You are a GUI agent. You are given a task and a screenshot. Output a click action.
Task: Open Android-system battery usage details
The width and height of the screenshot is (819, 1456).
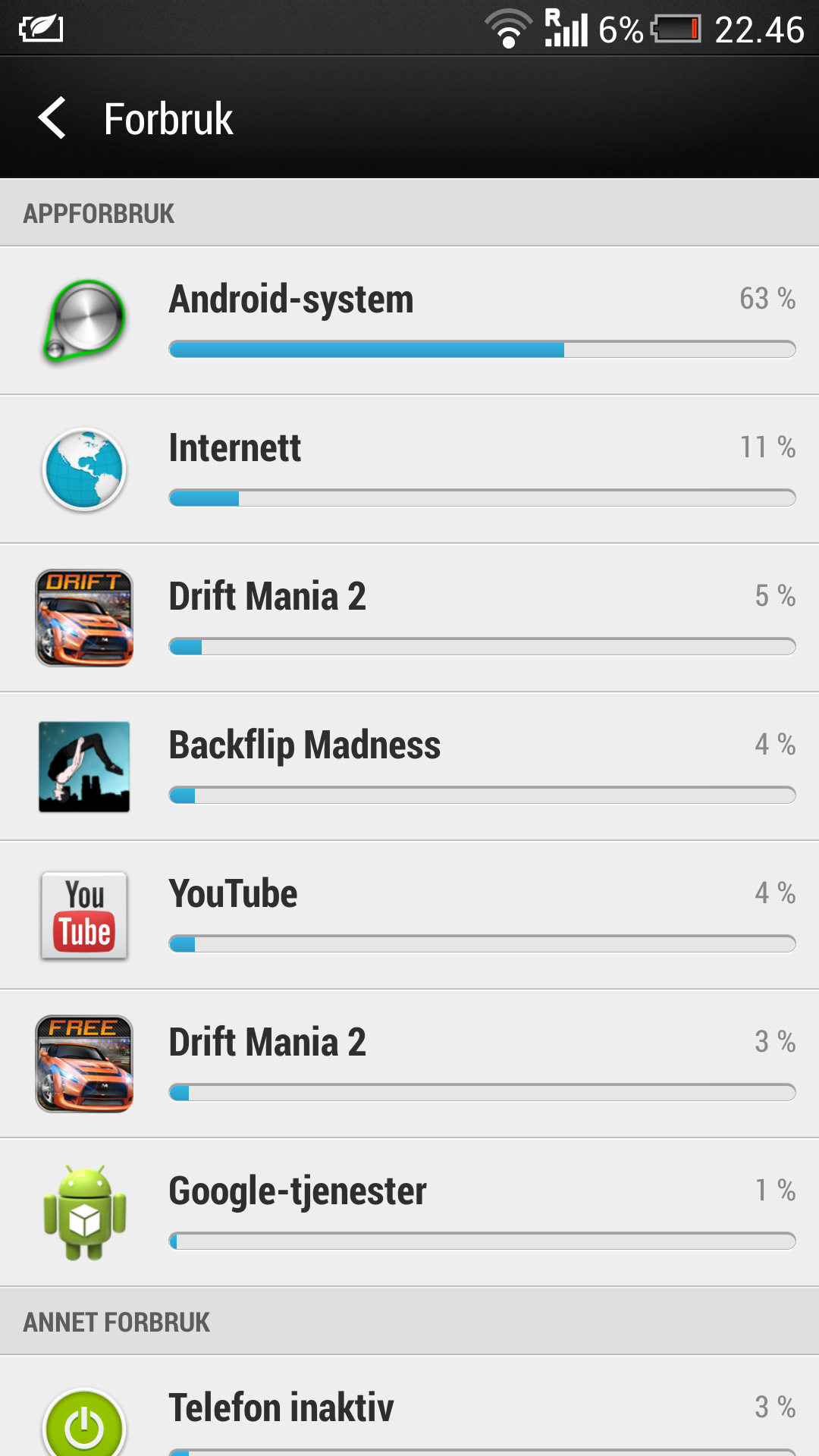tap(409, 320)
